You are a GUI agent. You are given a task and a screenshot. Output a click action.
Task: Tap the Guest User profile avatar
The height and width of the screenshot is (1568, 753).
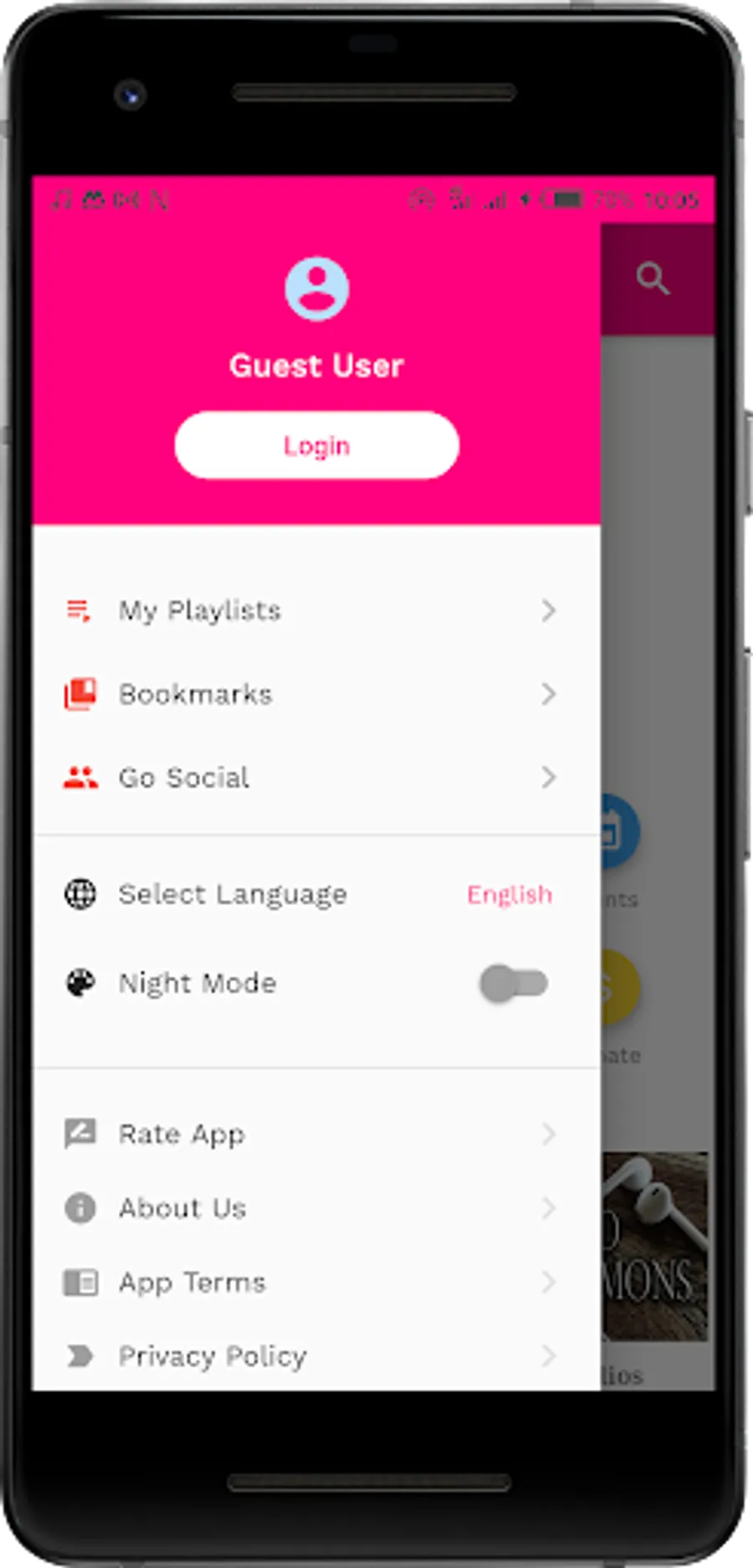click(316, 289)
